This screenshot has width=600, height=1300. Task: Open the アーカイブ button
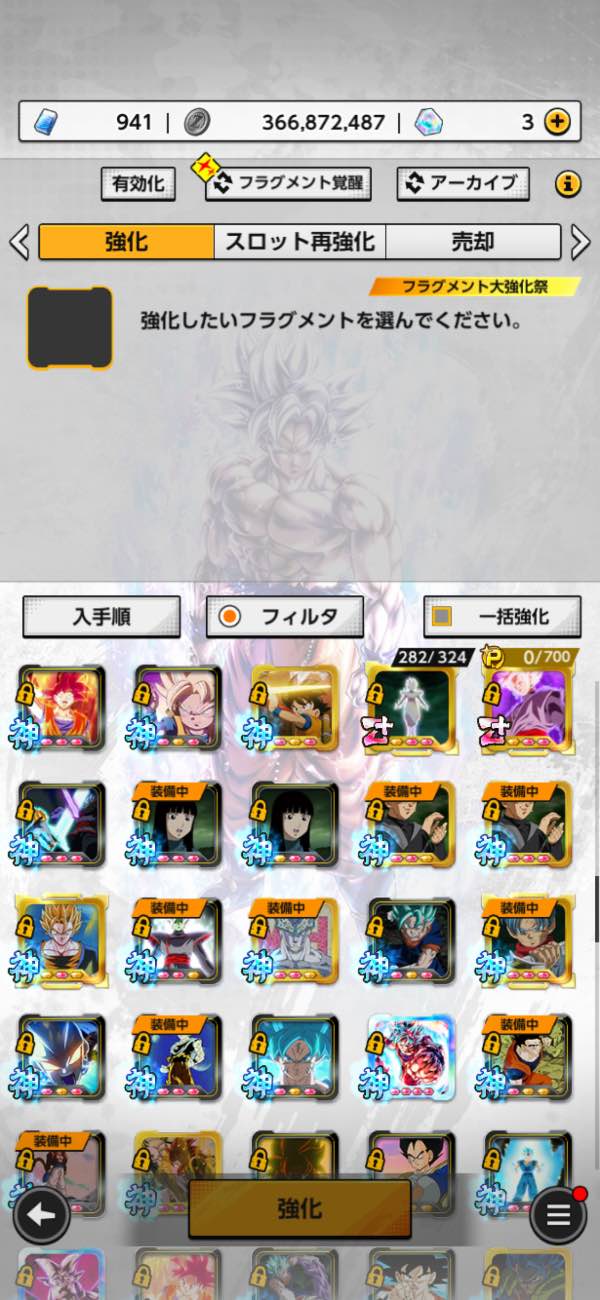point(463,183)
